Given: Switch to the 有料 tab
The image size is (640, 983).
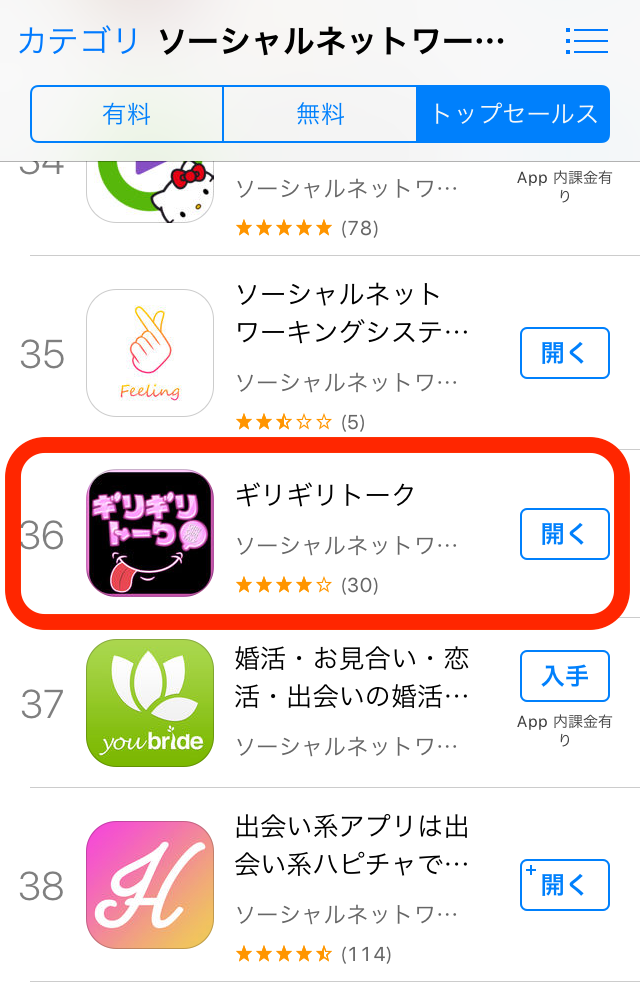Looking at the screenshot, I should 126,114.
